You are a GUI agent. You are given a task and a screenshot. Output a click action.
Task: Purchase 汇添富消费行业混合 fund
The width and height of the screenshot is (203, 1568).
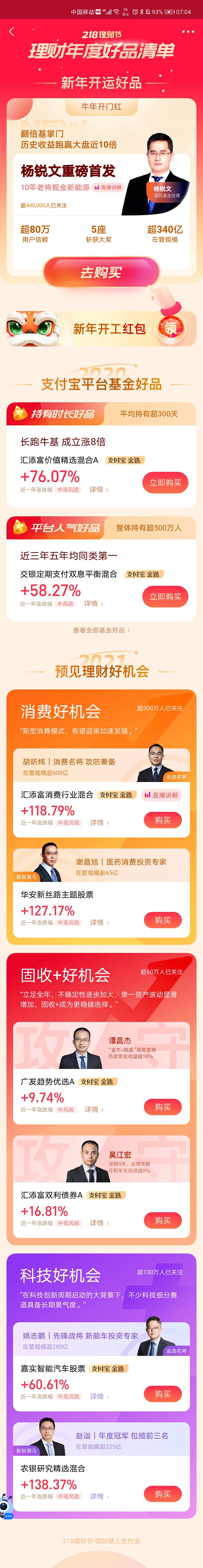163,820
